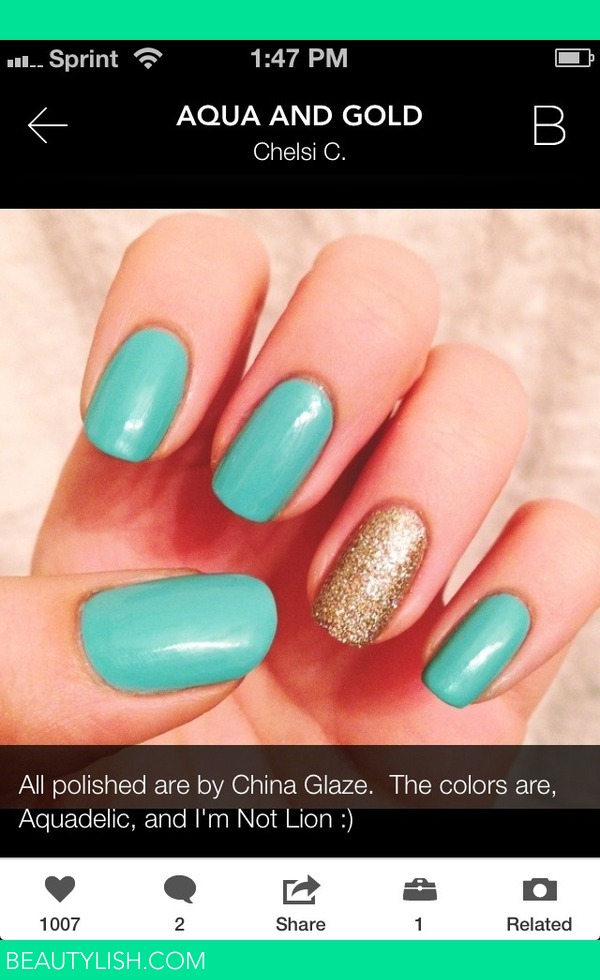
Task: Like this Aqua and Gold photo
Action: (x=60, y=899)
